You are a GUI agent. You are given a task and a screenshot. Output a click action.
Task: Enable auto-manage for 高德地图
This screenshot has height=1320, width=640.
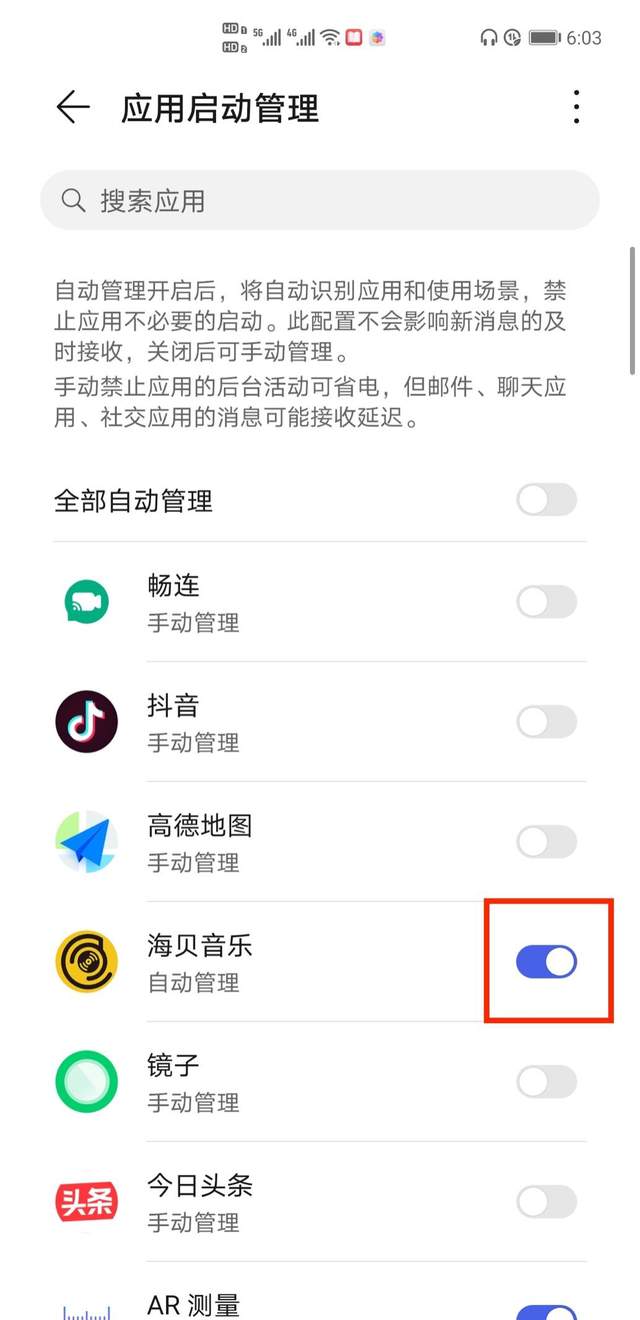click(x=546, y=842)
